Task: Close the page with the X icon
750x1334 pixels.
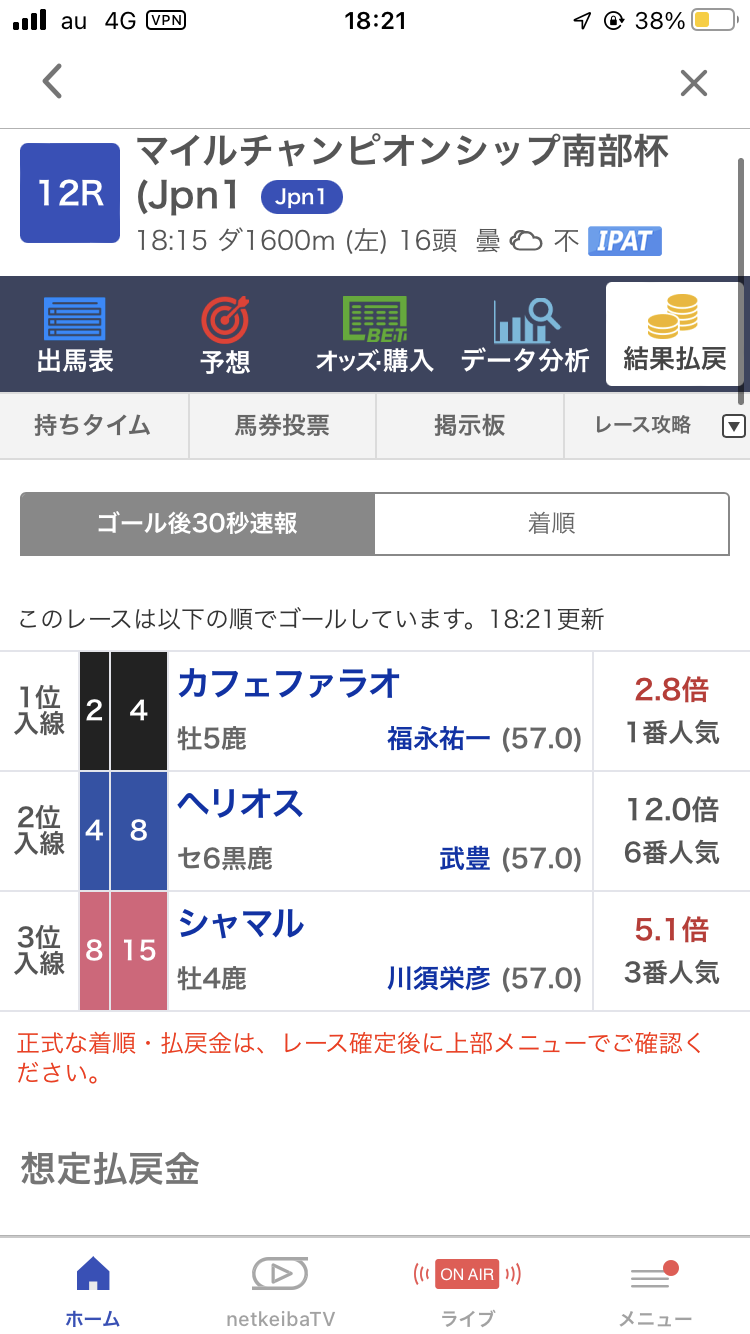Action: click(x=693, y=82)
